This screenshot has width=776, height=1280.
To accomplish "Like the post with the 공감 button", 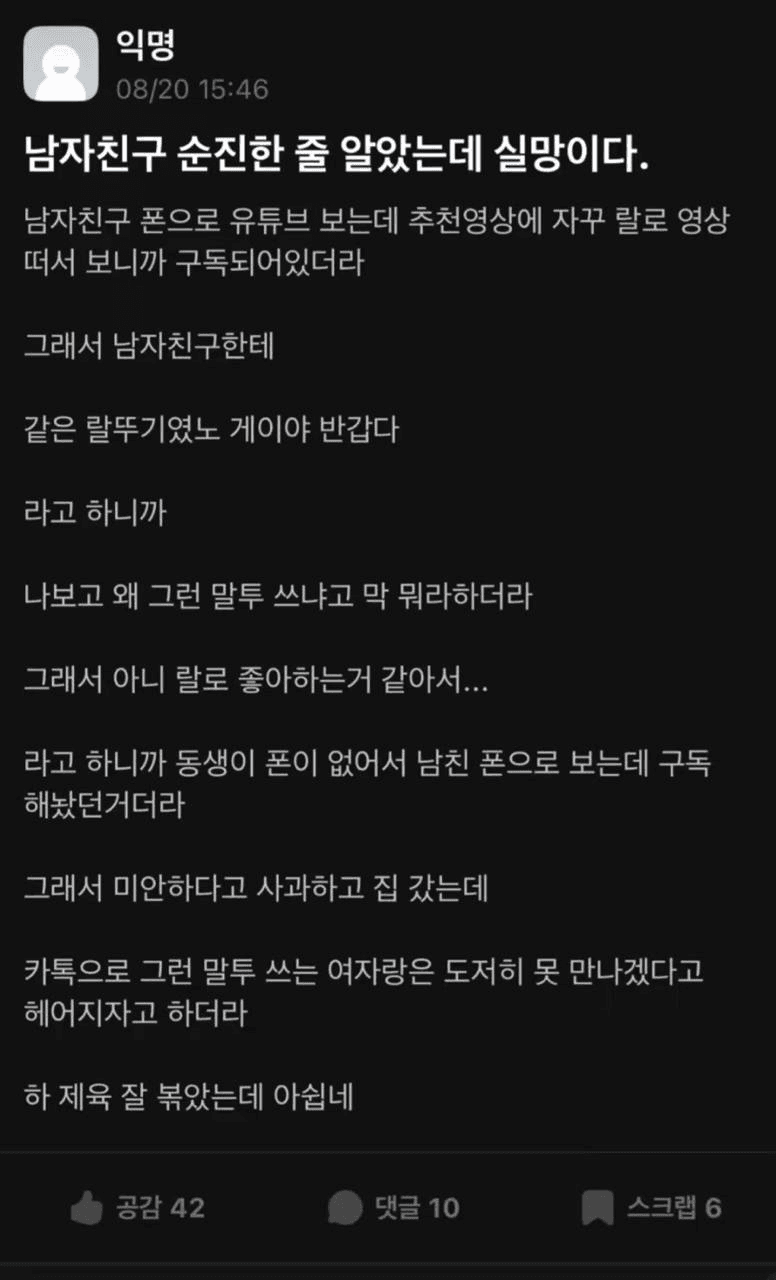I will [137, 1208].
